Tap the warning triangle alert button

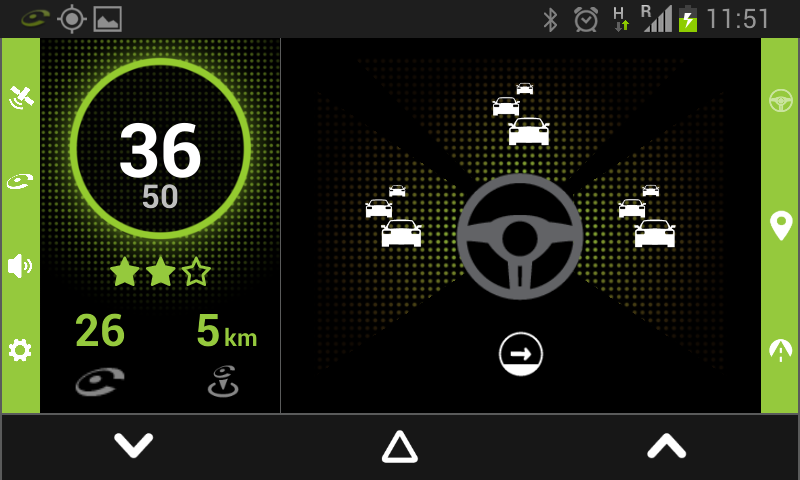(x=400, y=447)
